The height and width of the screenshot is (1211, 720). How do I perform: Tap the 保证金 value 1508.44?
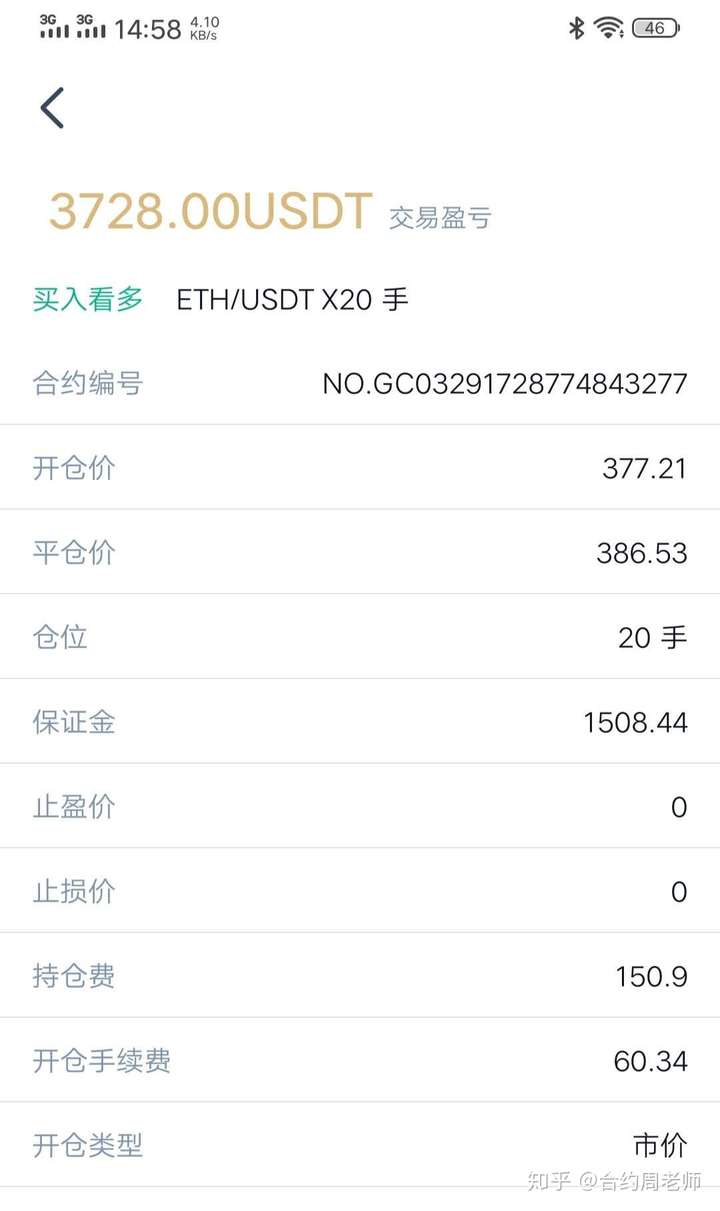[634, 722]
